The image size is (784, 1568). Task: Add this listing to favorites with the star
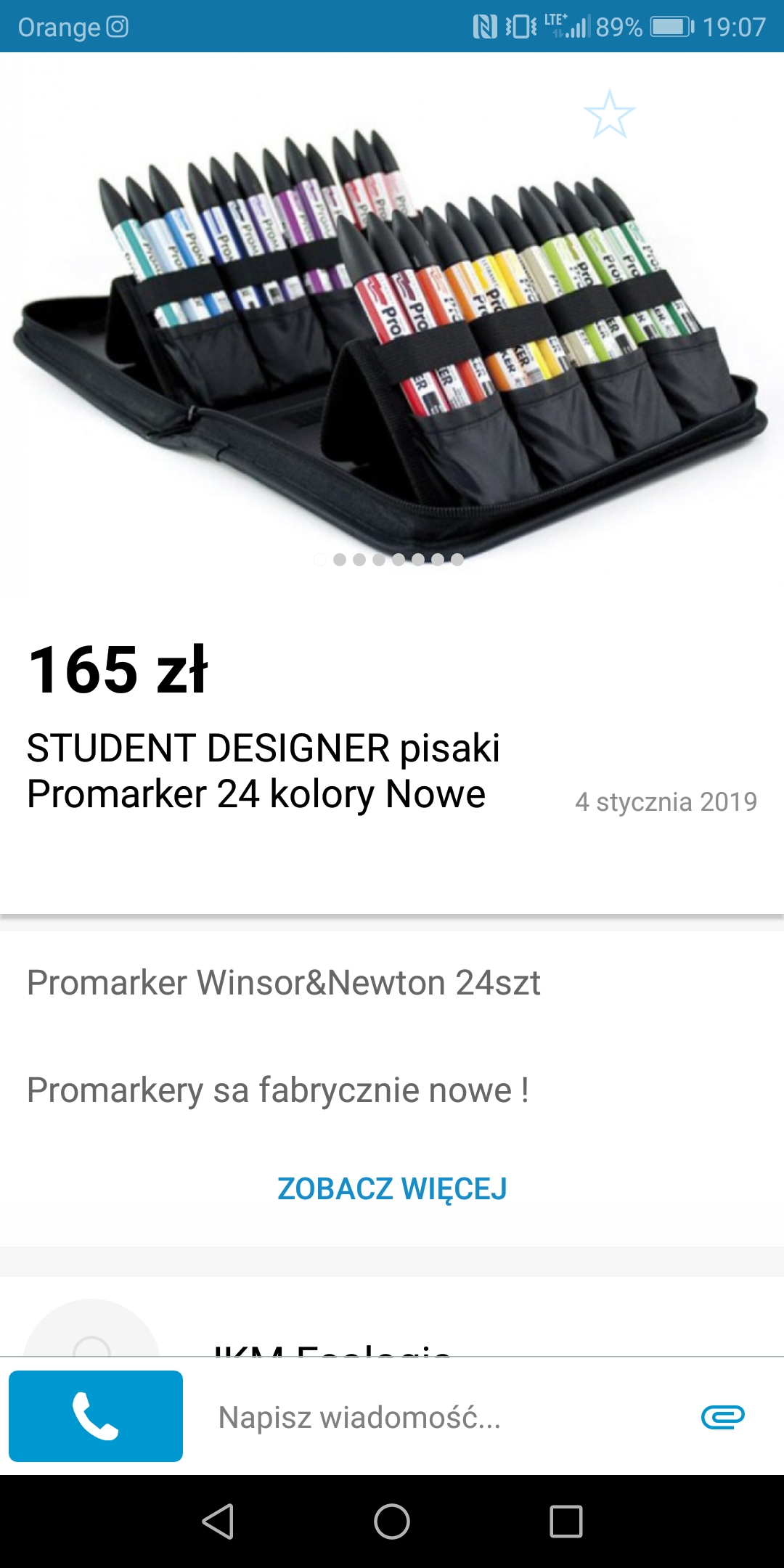point(609,115)
